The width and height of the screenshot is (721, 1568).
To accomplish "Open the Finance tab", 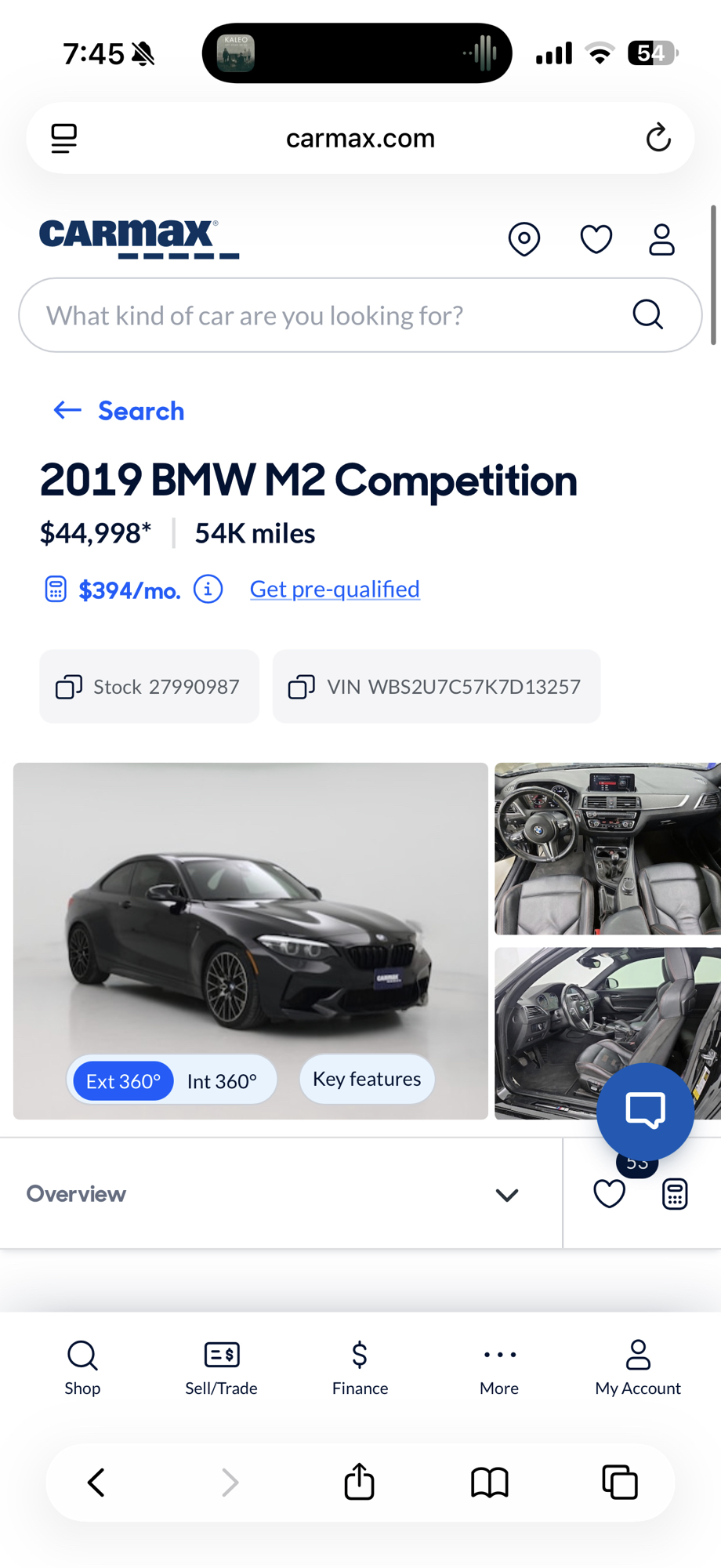I will (360, 1368).
